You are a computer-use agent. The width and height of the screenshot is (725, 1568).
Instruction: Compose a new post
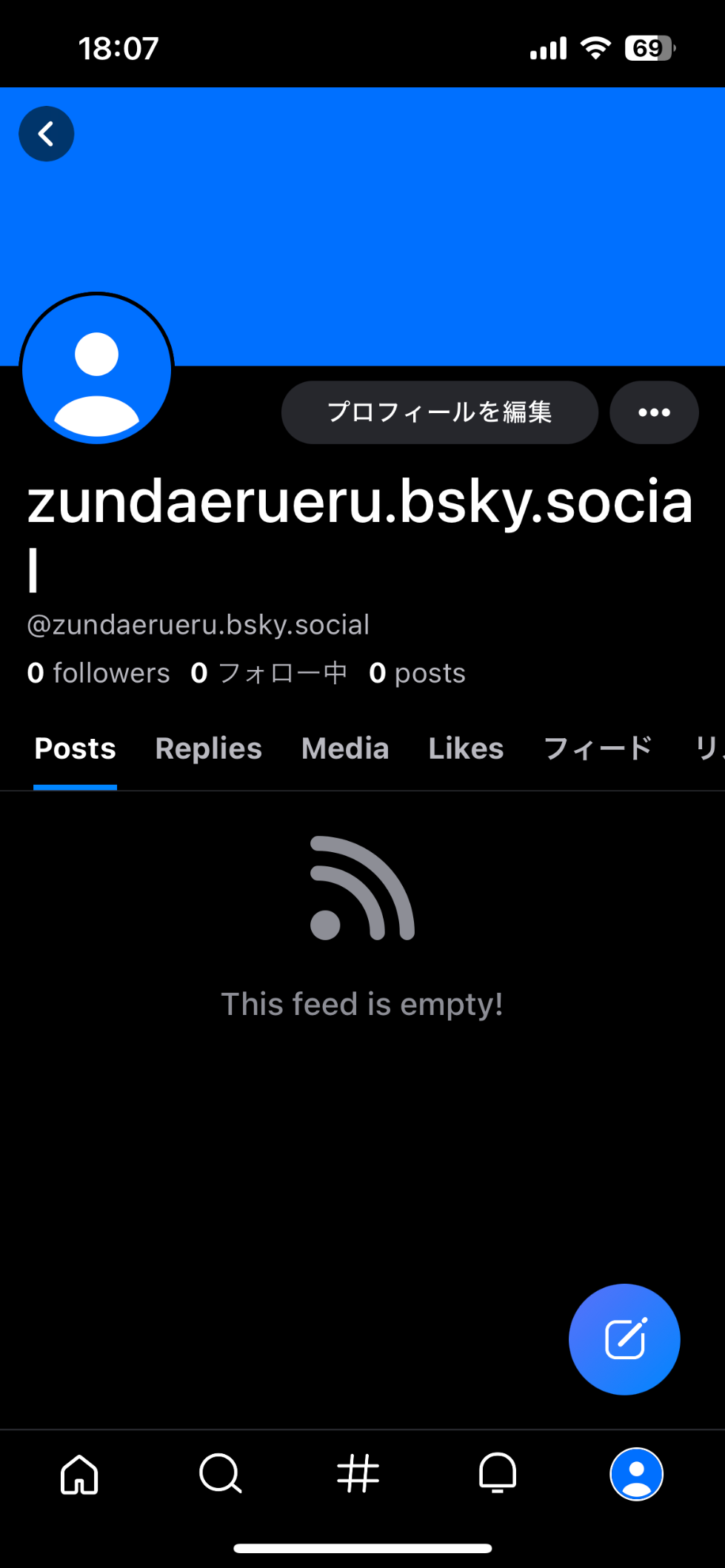pyautogui.click(x=624, y=1339)
